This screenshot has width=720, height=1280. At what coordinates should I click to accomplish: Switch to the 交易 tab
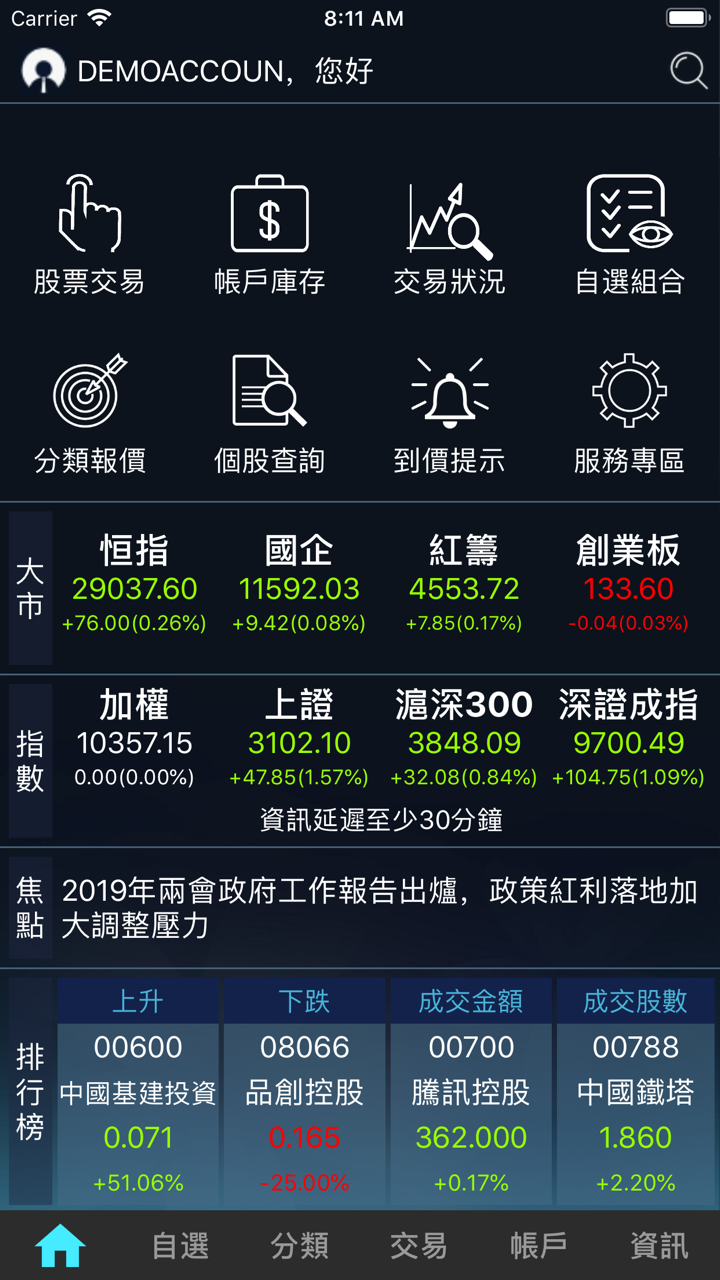[x=419, y=1246]
